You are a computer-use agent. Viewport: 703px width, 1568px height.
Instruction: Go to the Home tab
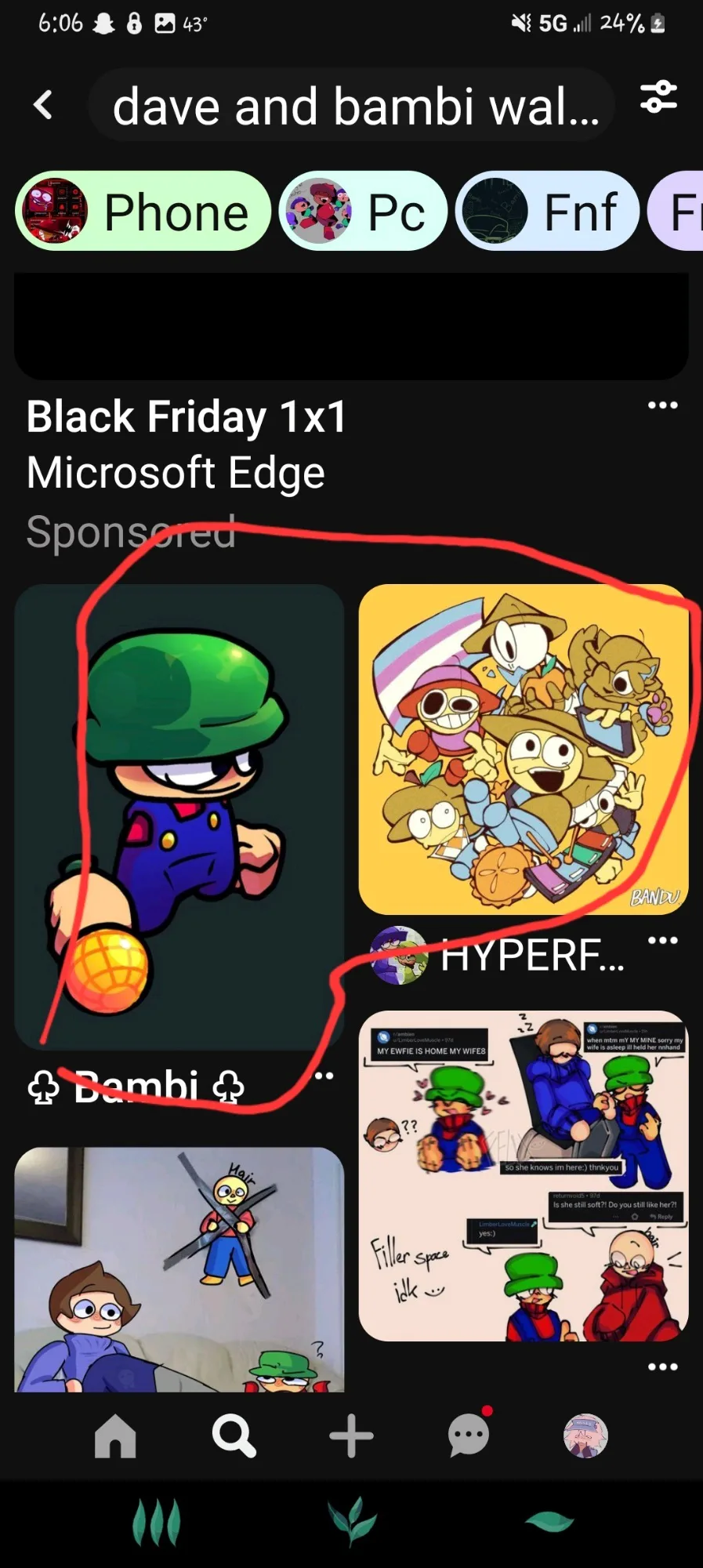pyautogui.click(x=115, y=1437)
